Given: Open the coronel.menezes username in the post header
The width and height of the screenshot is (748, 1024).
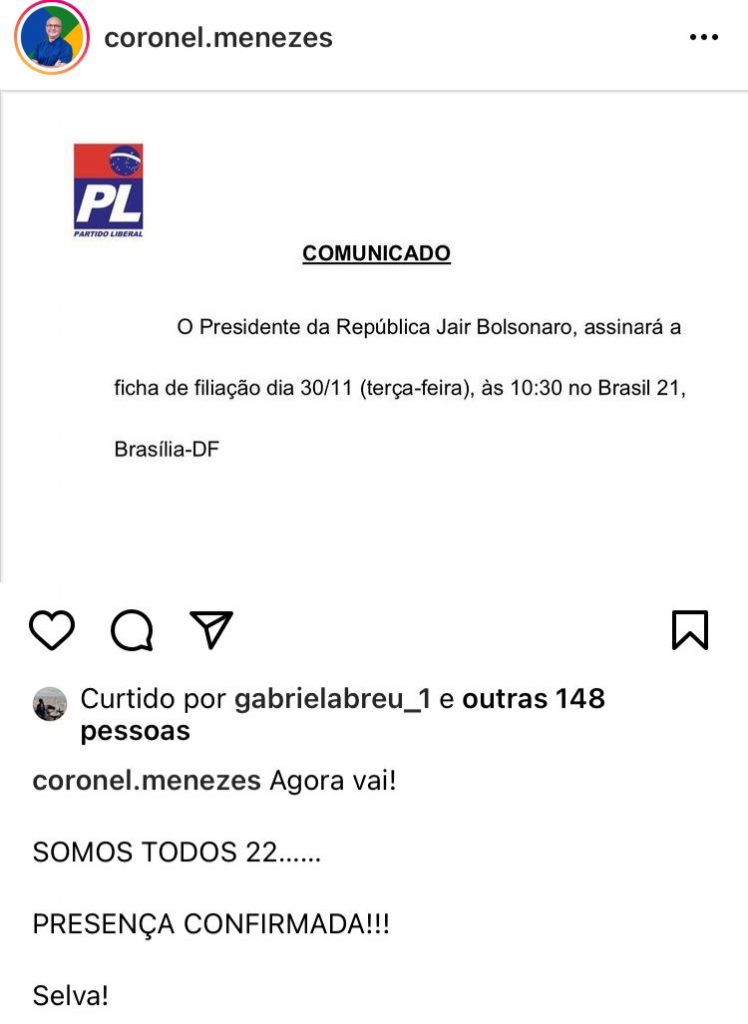Looking at the screenshot, I should (218, 38).
